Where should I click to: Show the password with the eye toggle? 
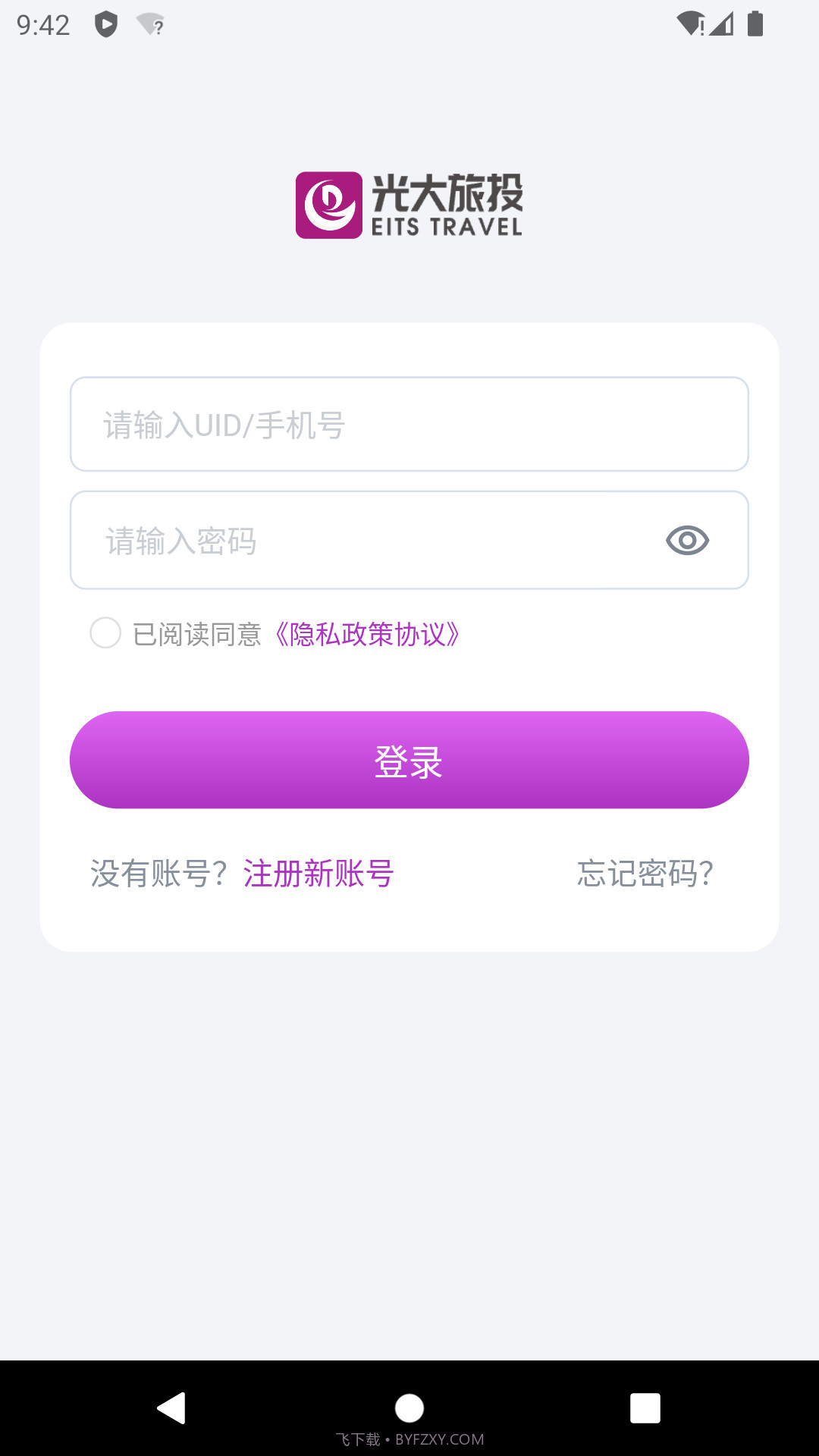(687, 540)
